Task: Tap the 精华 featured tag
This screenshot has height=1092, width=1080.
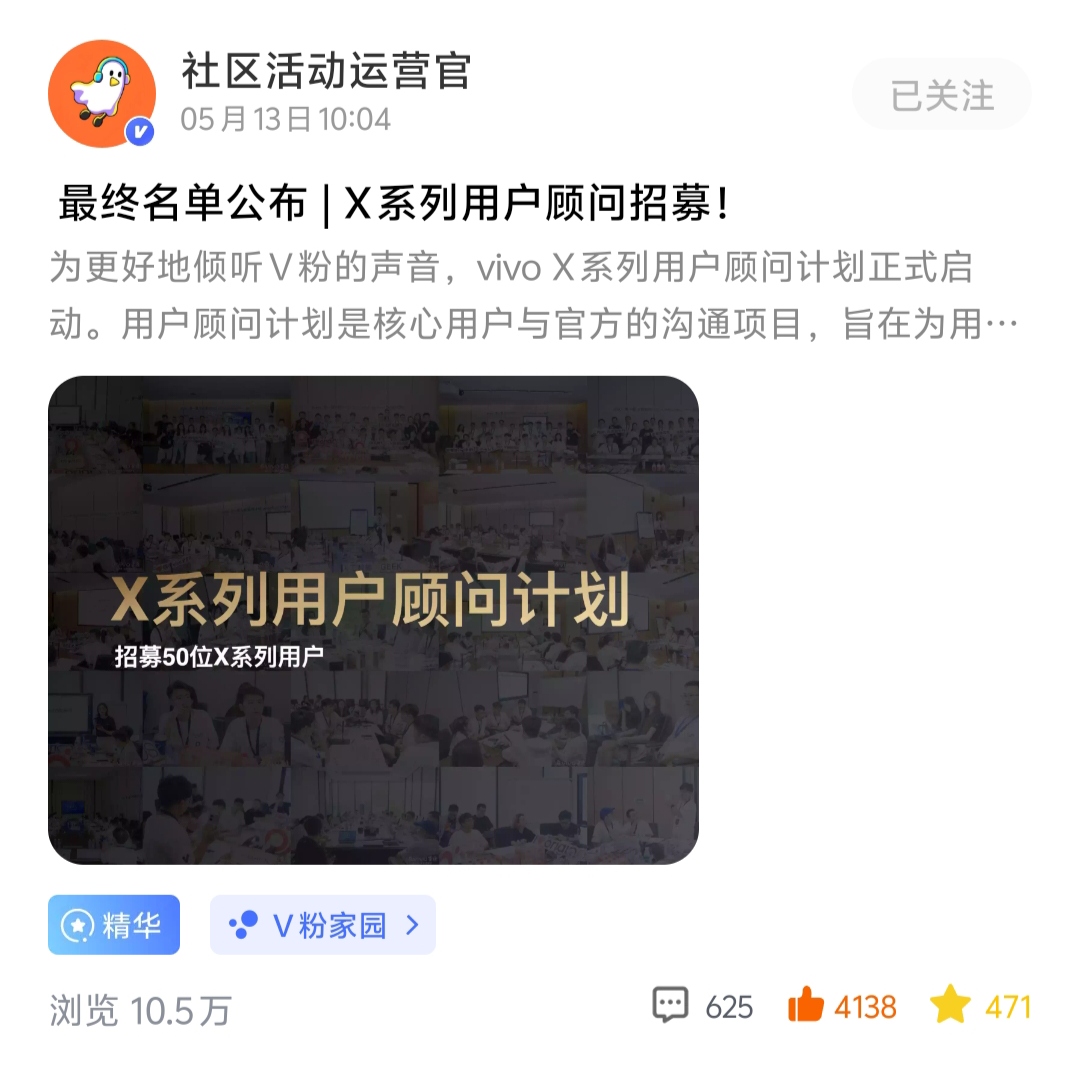Action: [x=114, y=925]
